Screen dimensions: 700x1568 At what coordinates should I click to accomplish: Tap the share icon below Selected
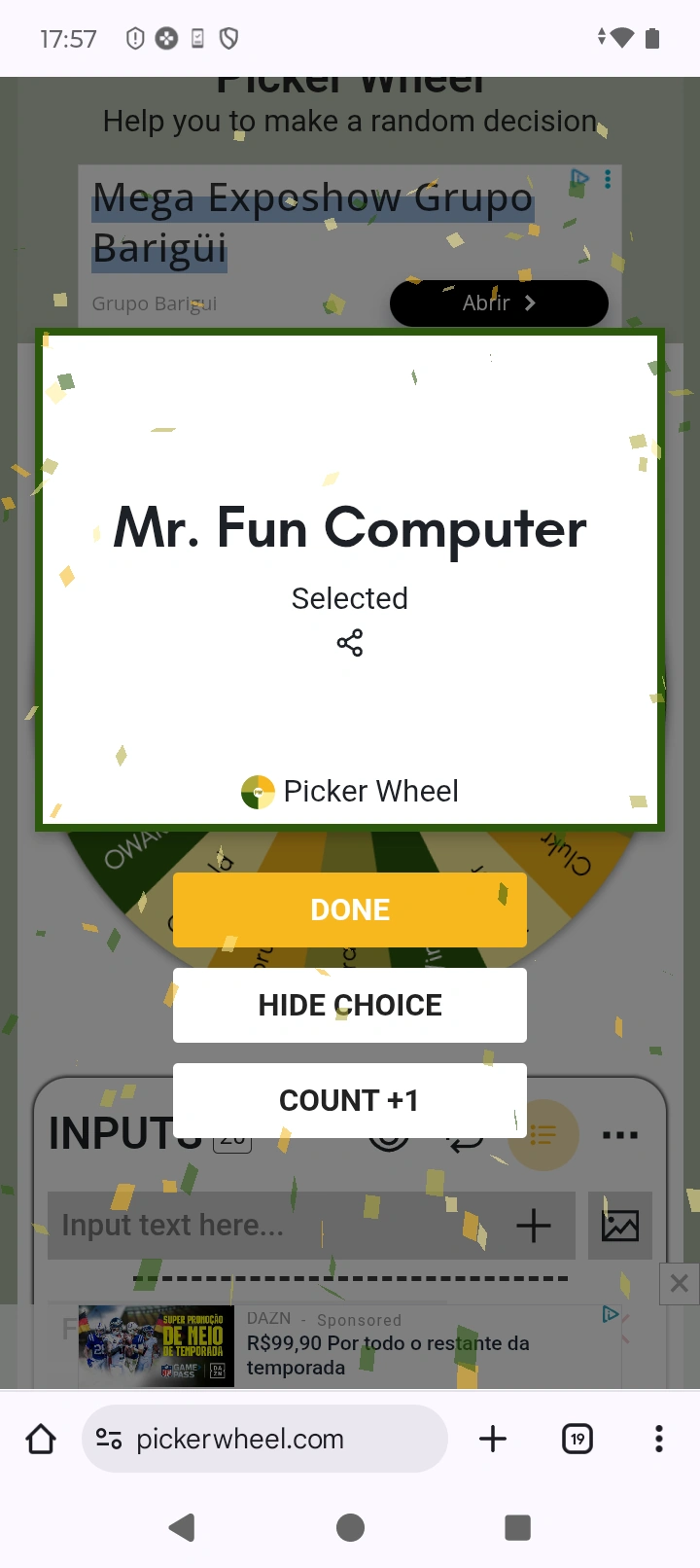350,642
